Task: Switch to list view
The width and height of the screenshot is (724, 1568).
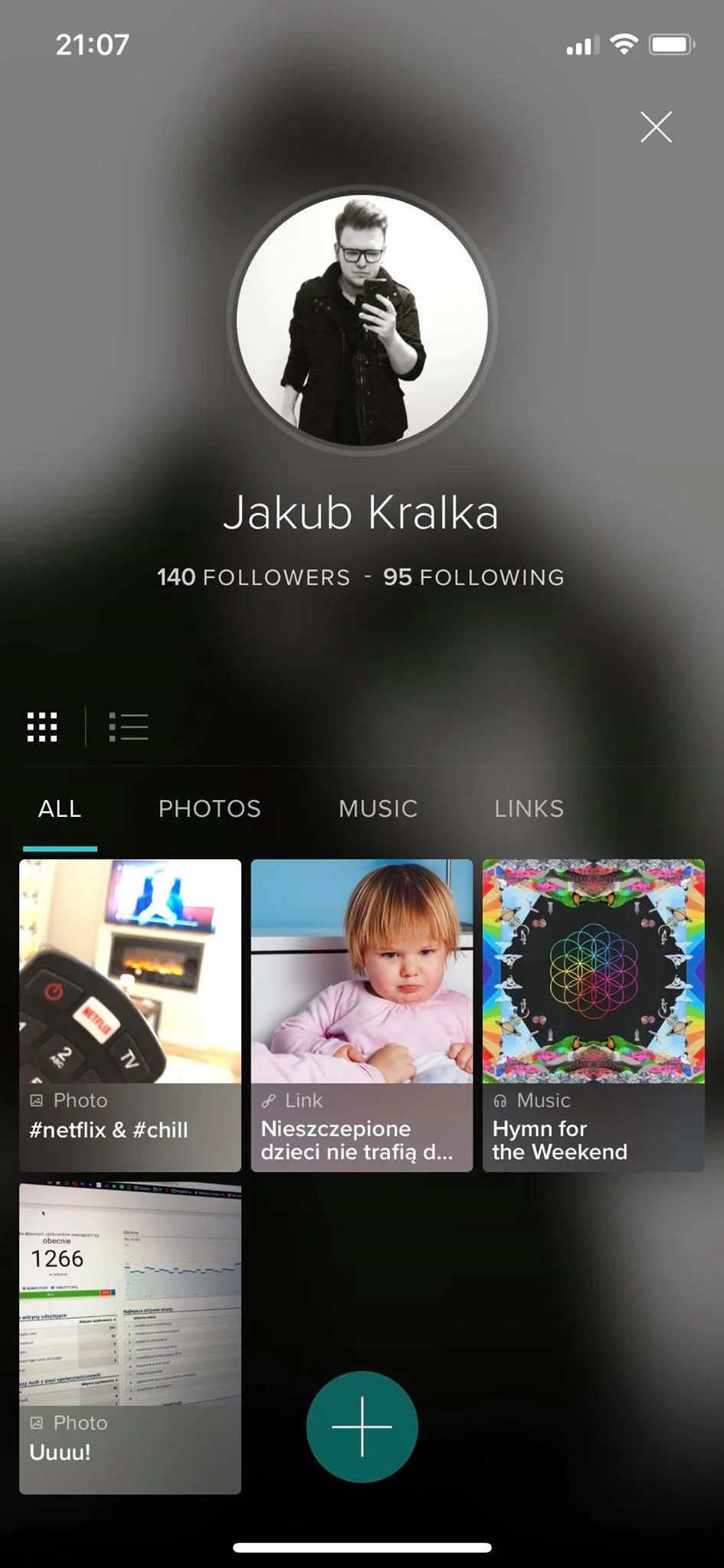Action: pos(129,727)
